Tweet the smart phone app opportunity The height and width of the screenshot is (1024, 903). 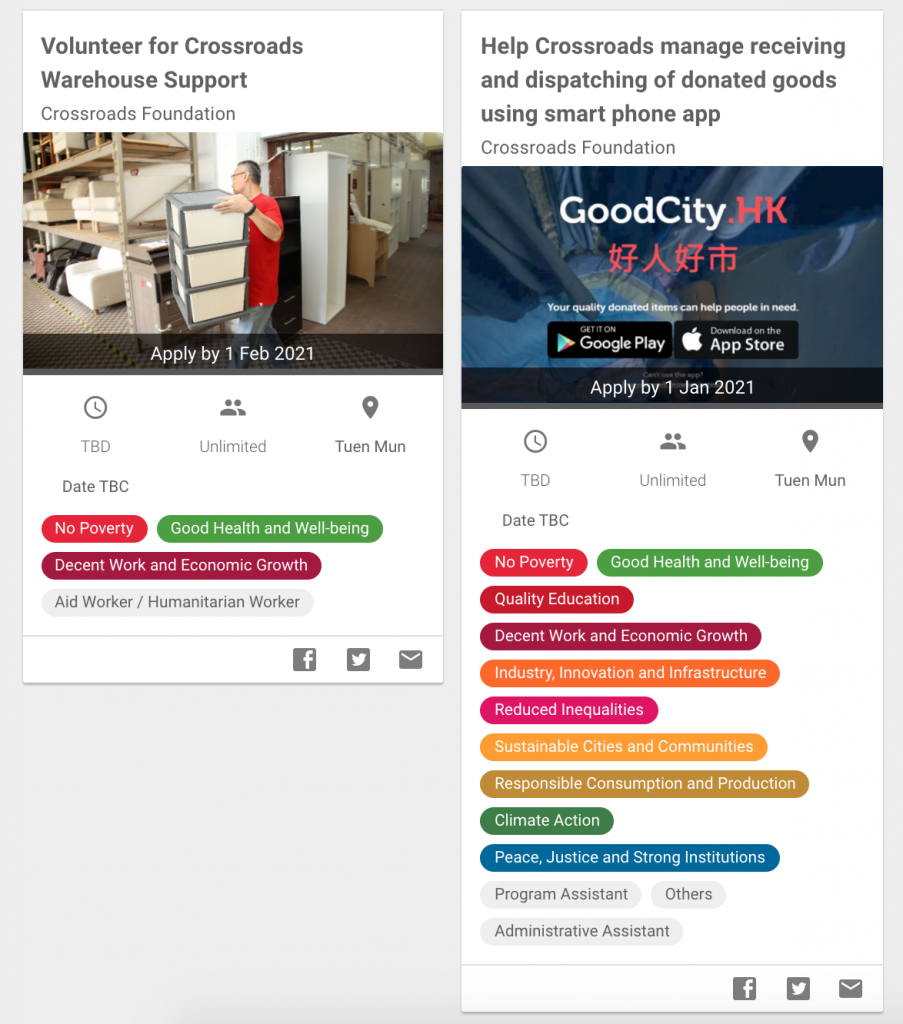(x=798, y=989)
